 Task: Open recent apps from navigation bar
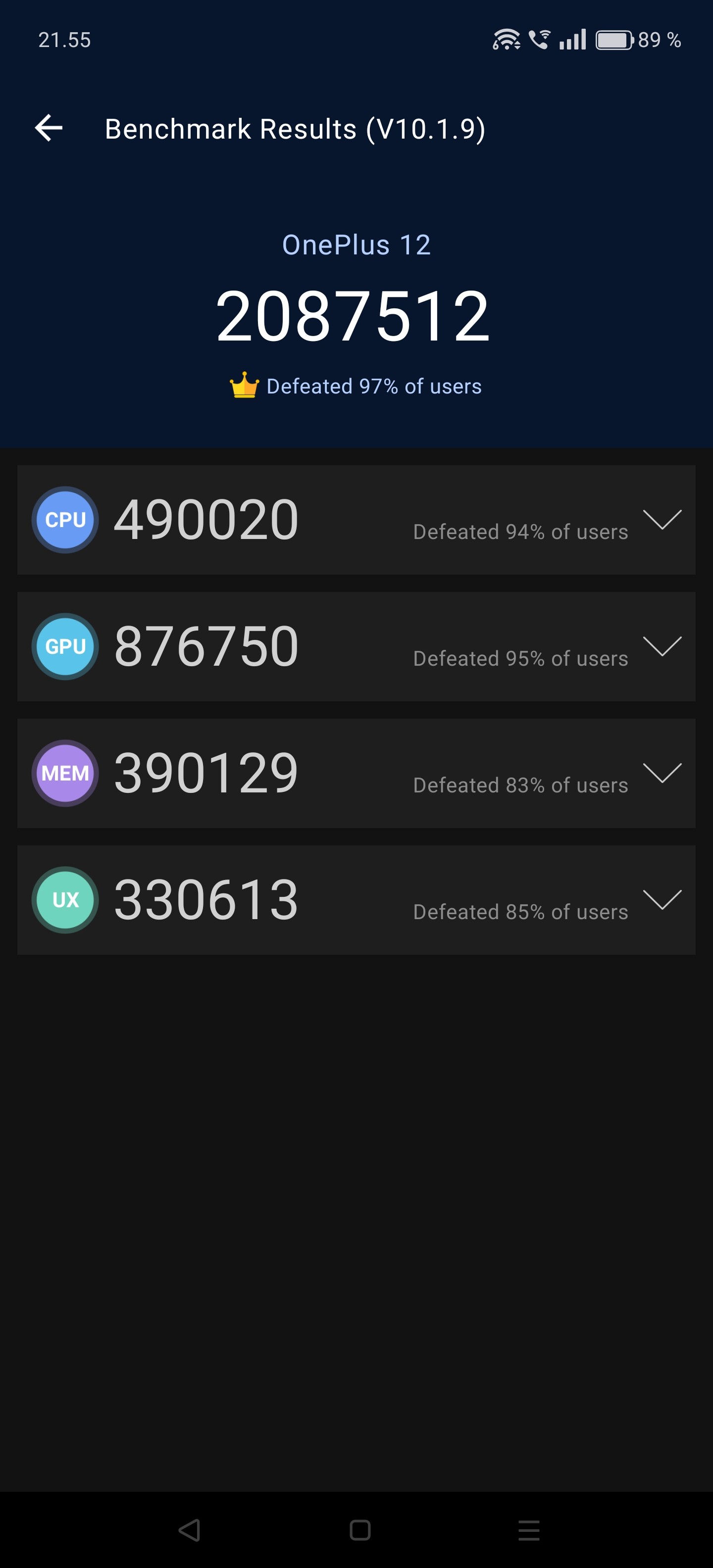pyautogui.click(x=528, y=1530)
